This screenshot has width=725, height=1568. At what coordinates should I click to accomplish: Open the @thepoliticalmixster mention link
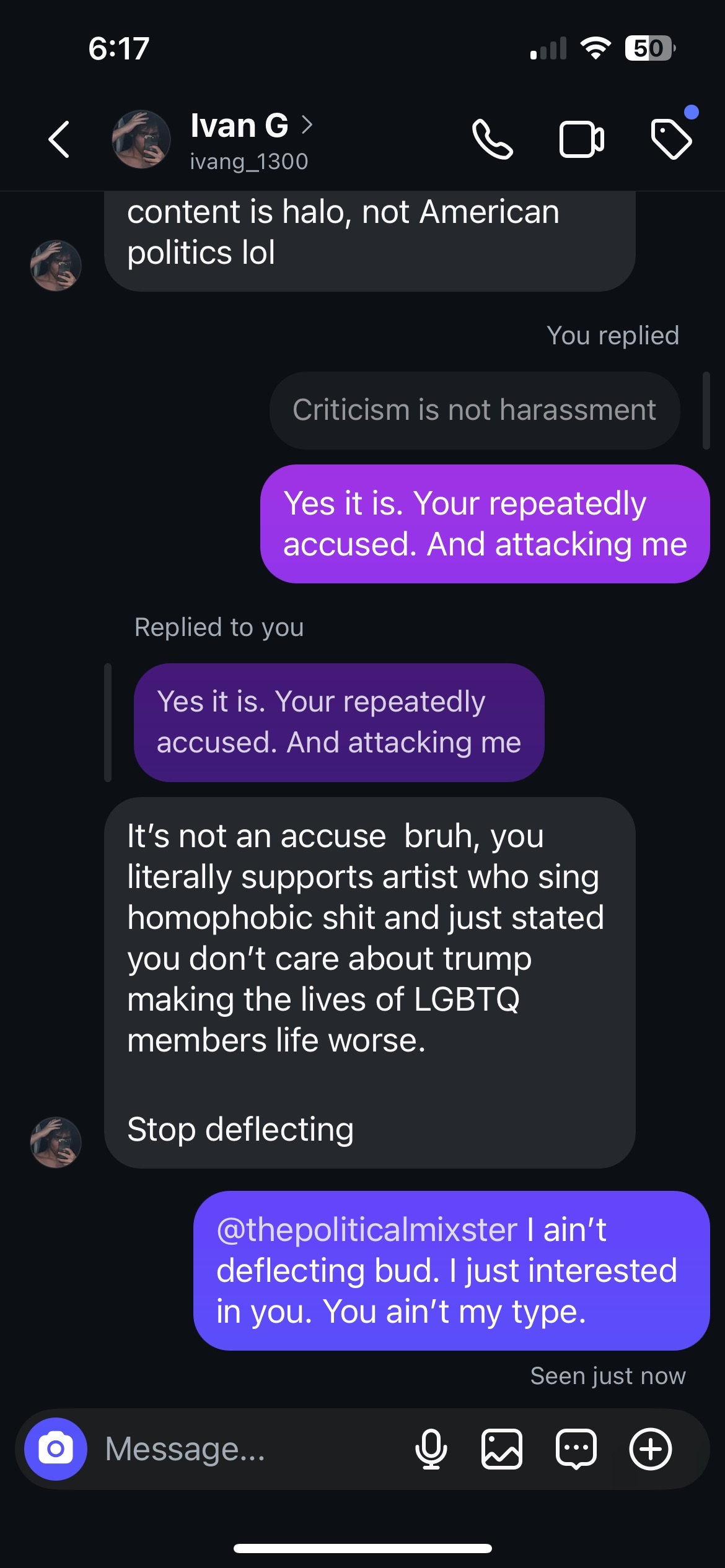367,1230
